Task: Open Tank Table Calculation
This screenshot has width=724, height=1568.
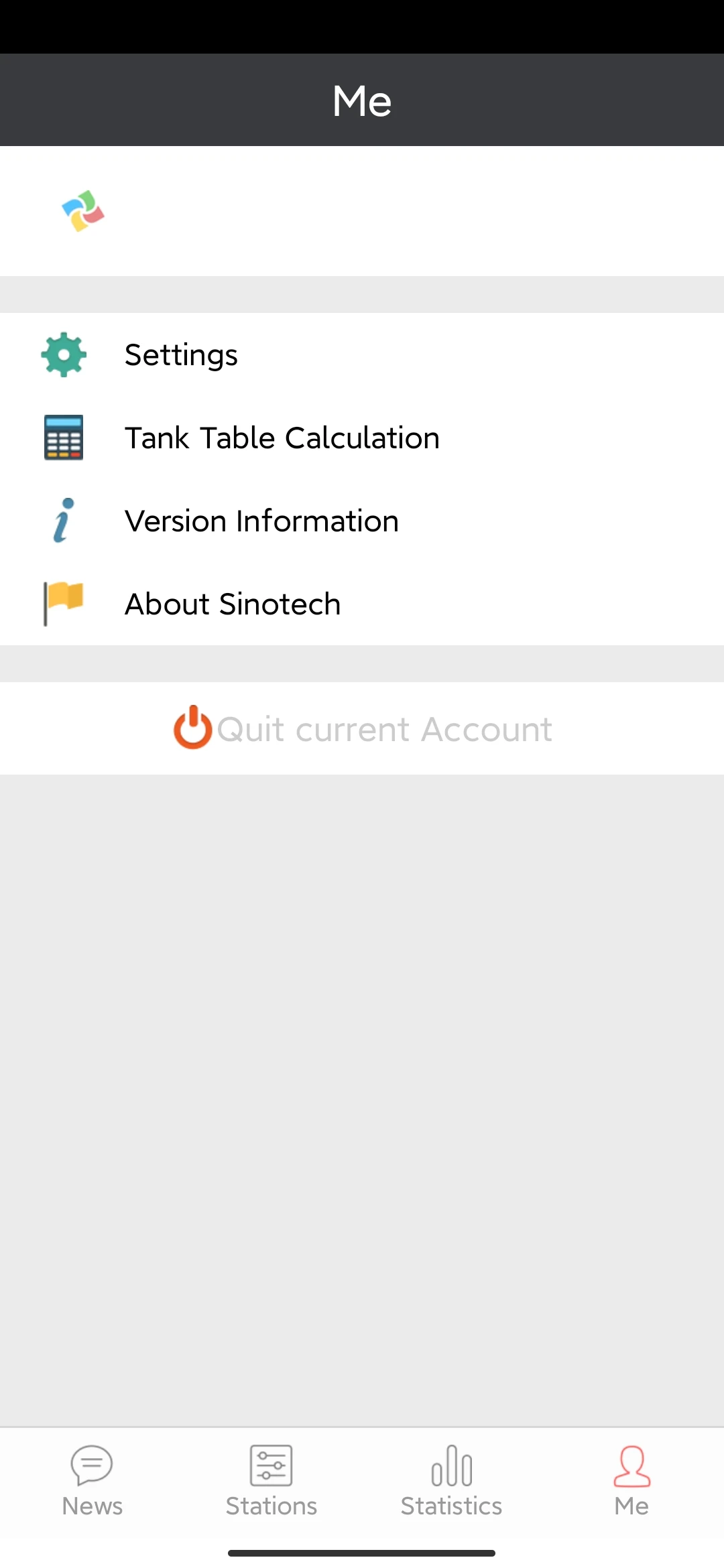Action: tap(282, 438)
